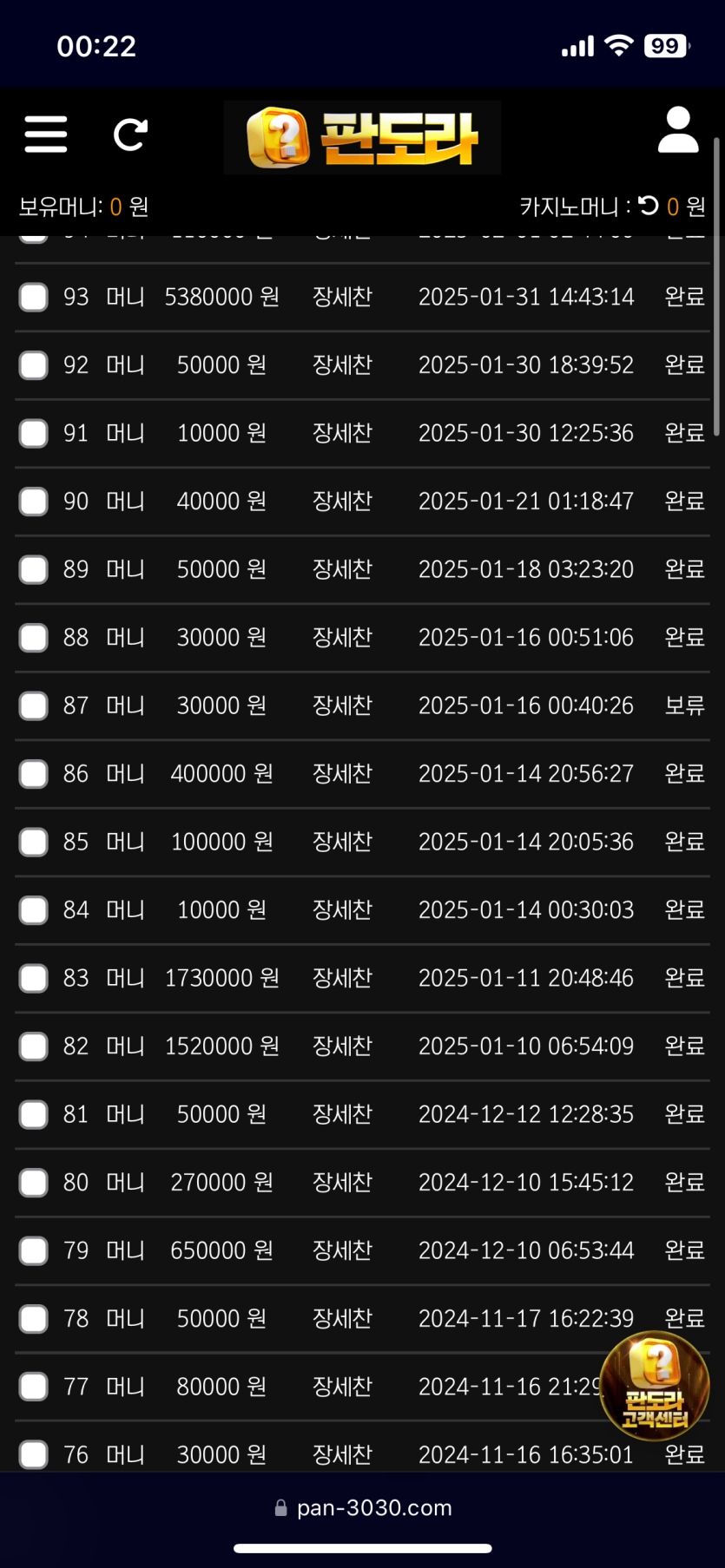Open the 판도라 customer center button
725x1568 pixels.
(655, 1386)
